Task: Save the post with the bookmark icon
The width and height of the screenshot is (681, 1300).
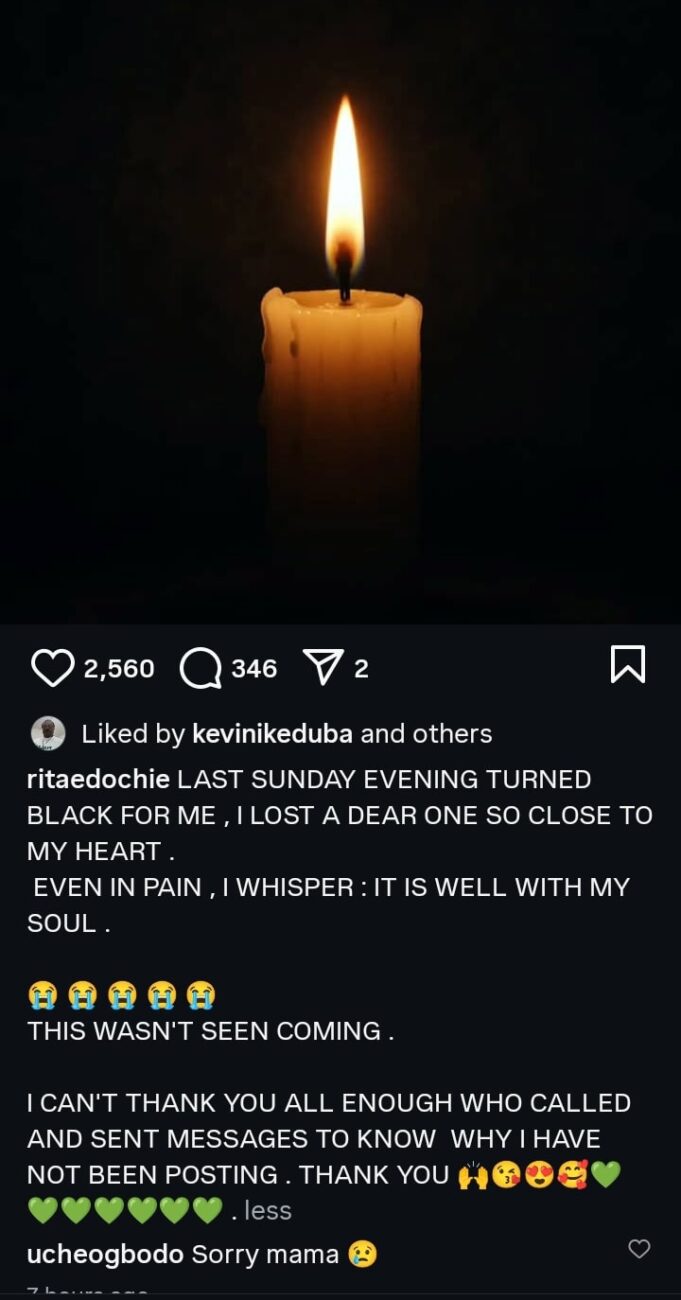Action: (627, 665)
